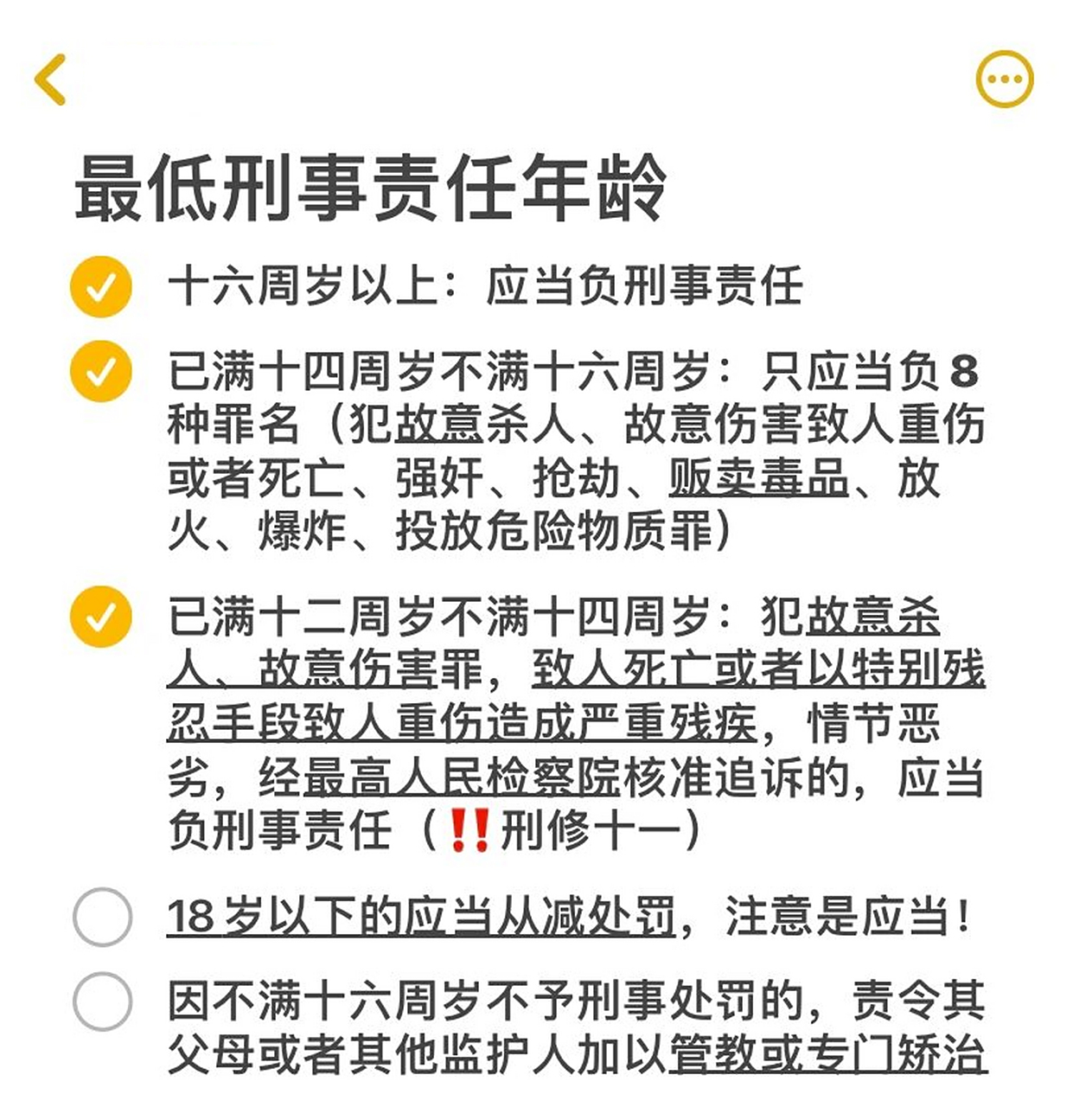Screen dimensions: 1092x1107
Task: Tap the first yellow checkmark icon
Action: tap(101, 285)
